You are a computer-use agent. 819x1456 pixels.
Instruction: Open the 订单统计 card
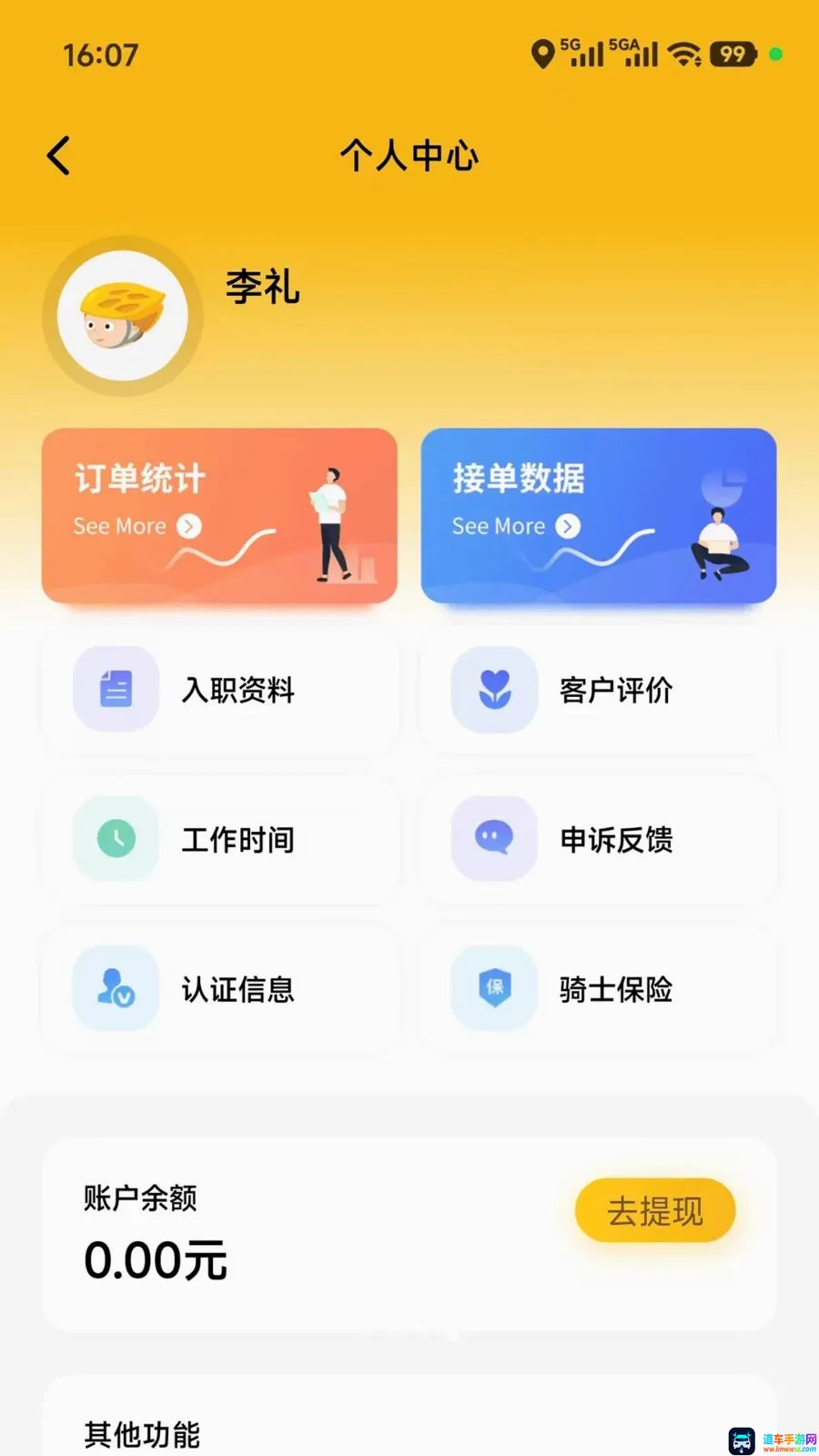coord(219,515)
